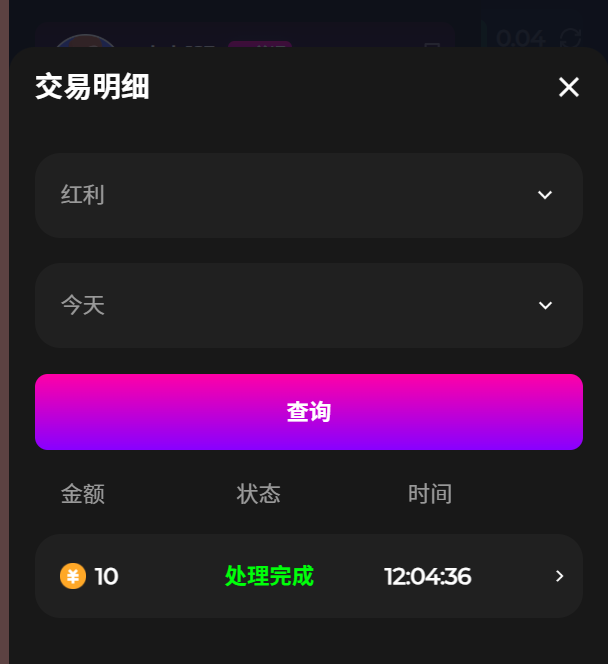Close the 交易明细 dialog
Viewport: 608px width, 664px height.
(x=569, y=87)
